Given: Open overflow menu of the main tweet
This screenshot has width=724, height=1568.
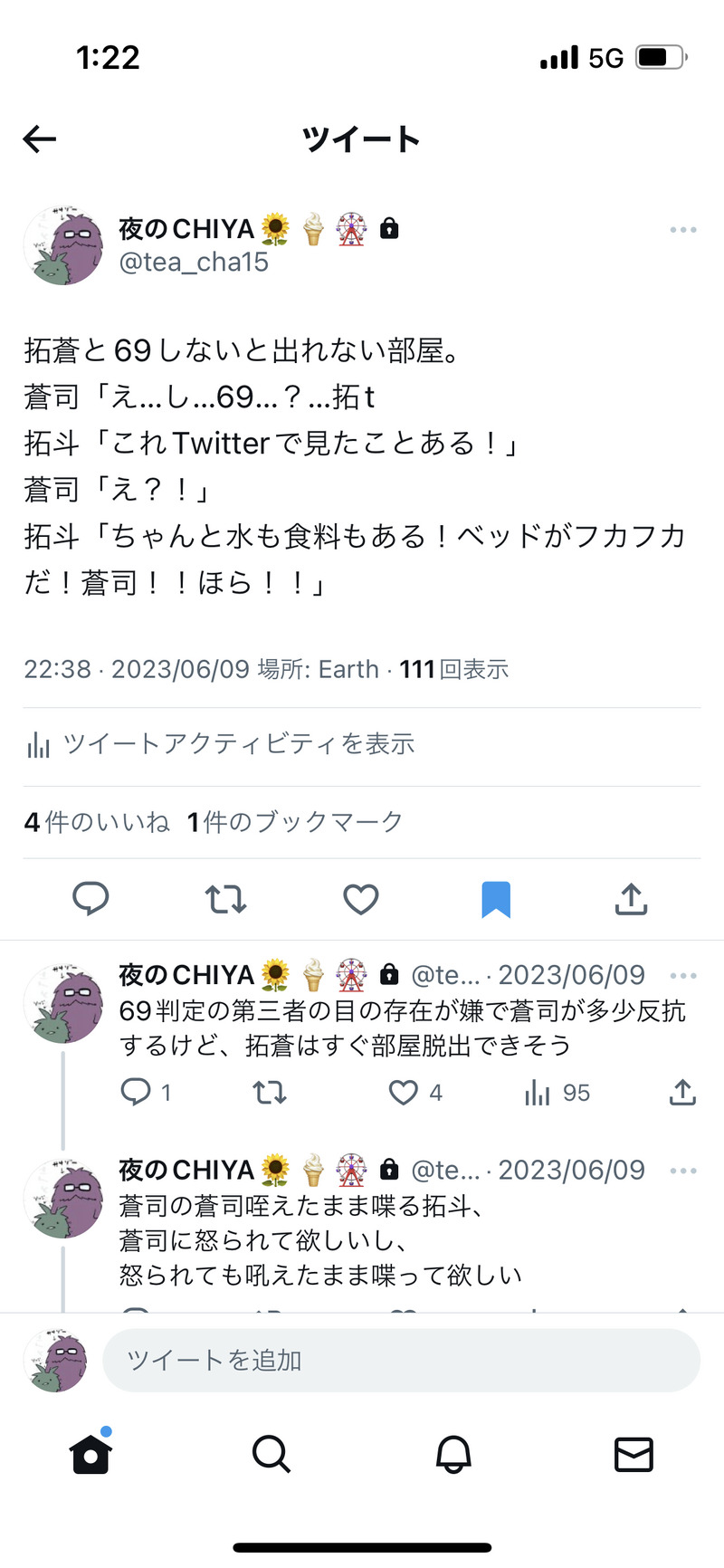Looking at the screenshot, I should pyautogui.click(x=682, y=230).
